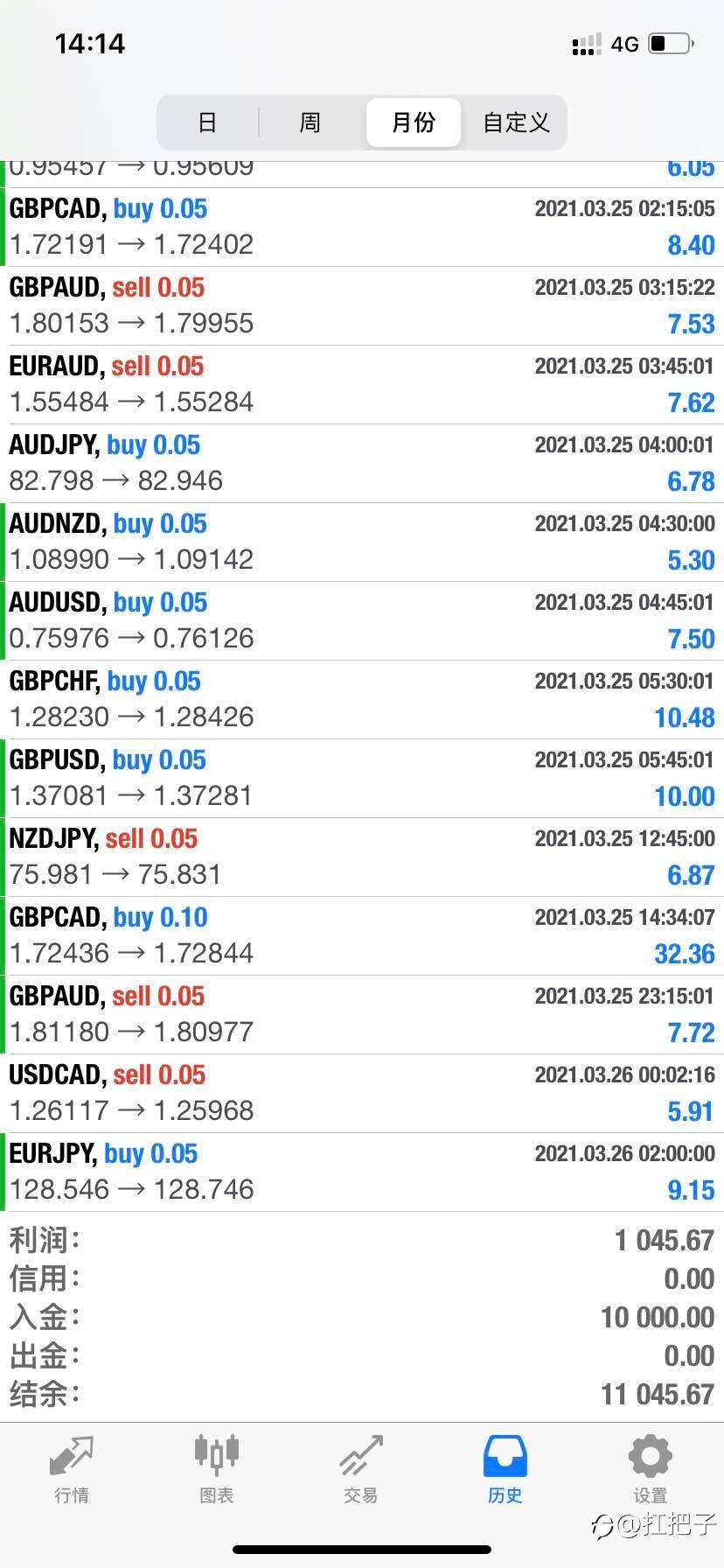Tap the 历史 history tab

tap(505, 1469)
